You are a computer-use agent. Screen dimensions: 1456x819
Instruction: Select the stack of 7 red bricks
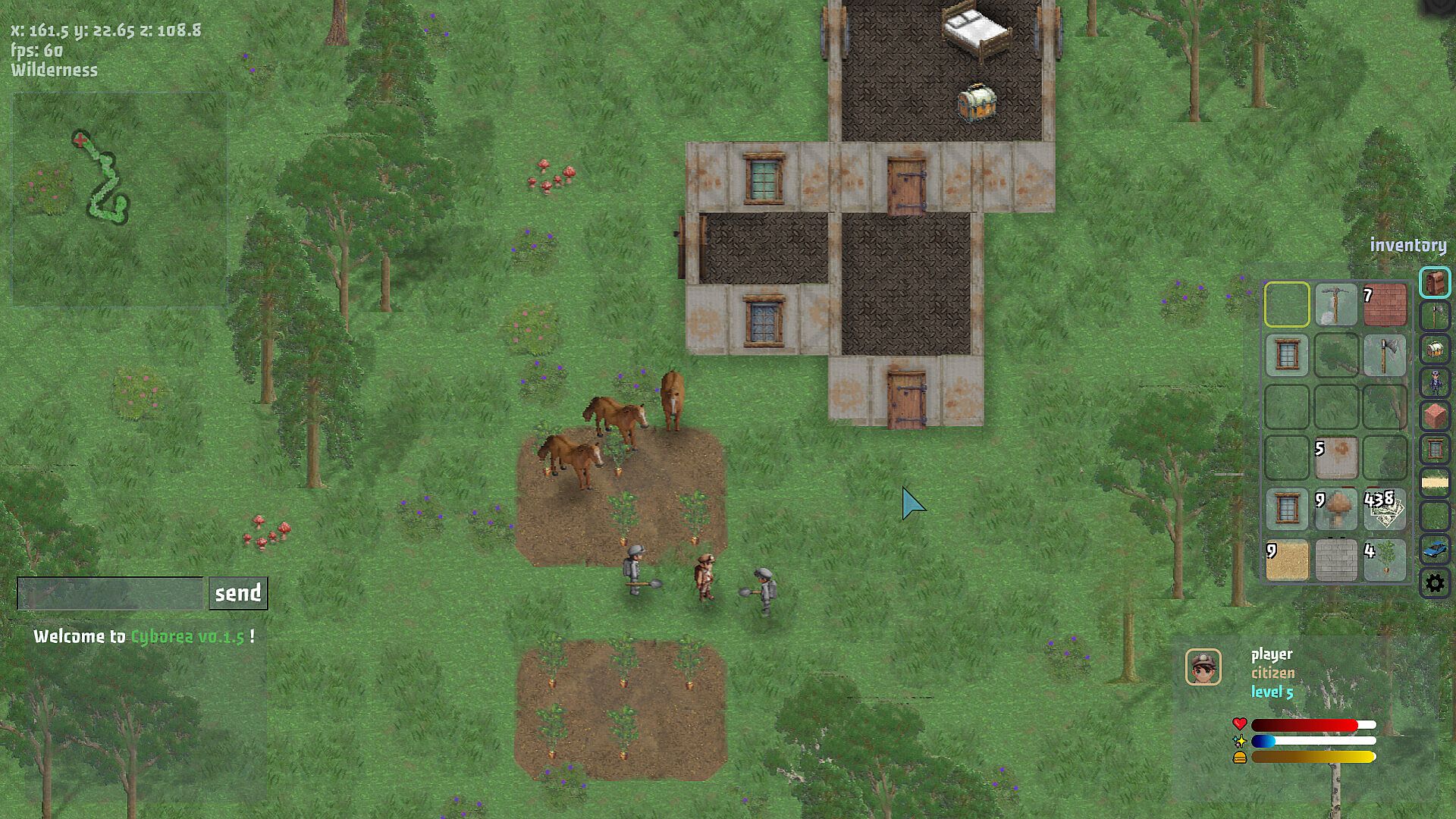click(1385, 305)
